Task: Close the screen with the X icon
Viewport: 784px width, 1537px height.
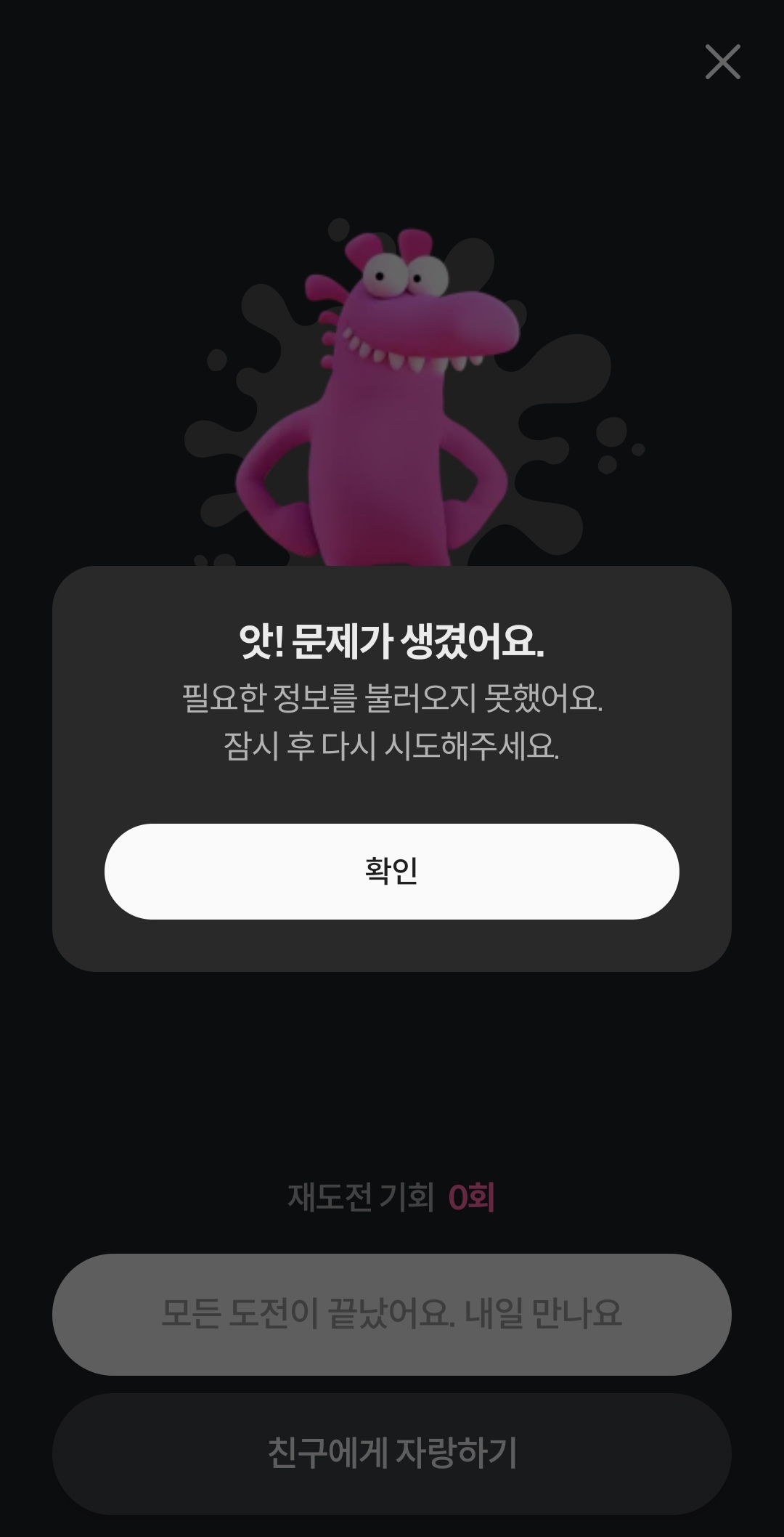Action: tap(722, 62)
